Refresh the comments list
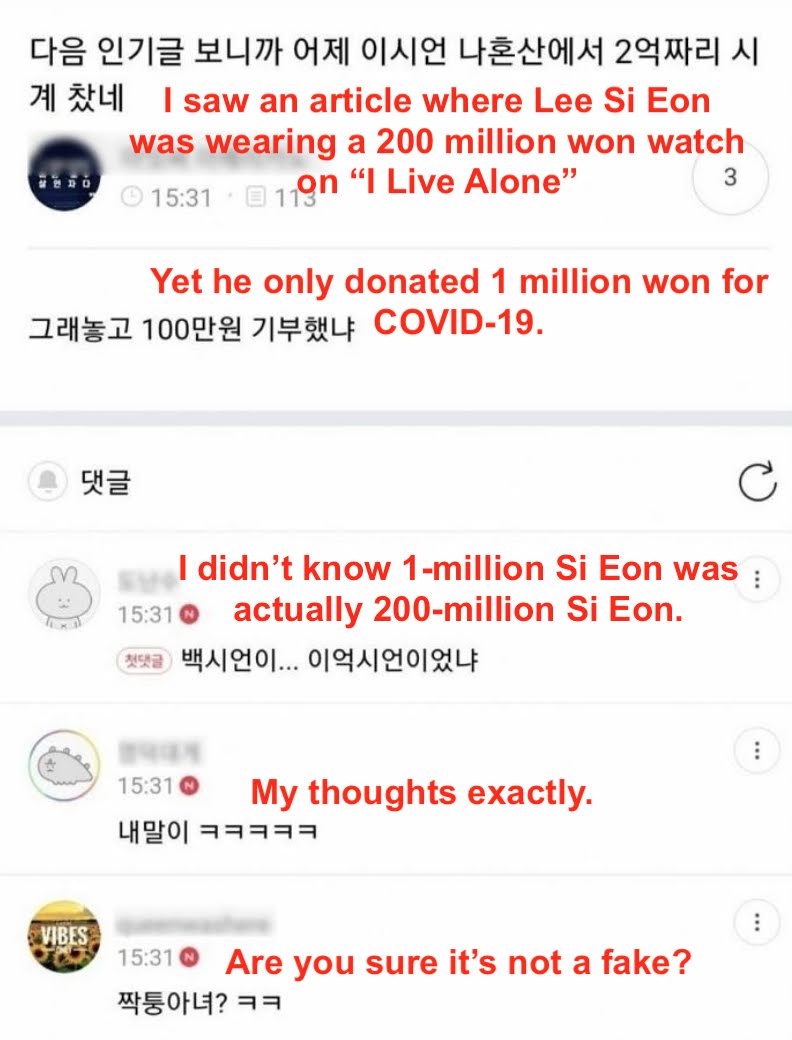This screenshot has width=792, height=1040. point(757,481)
